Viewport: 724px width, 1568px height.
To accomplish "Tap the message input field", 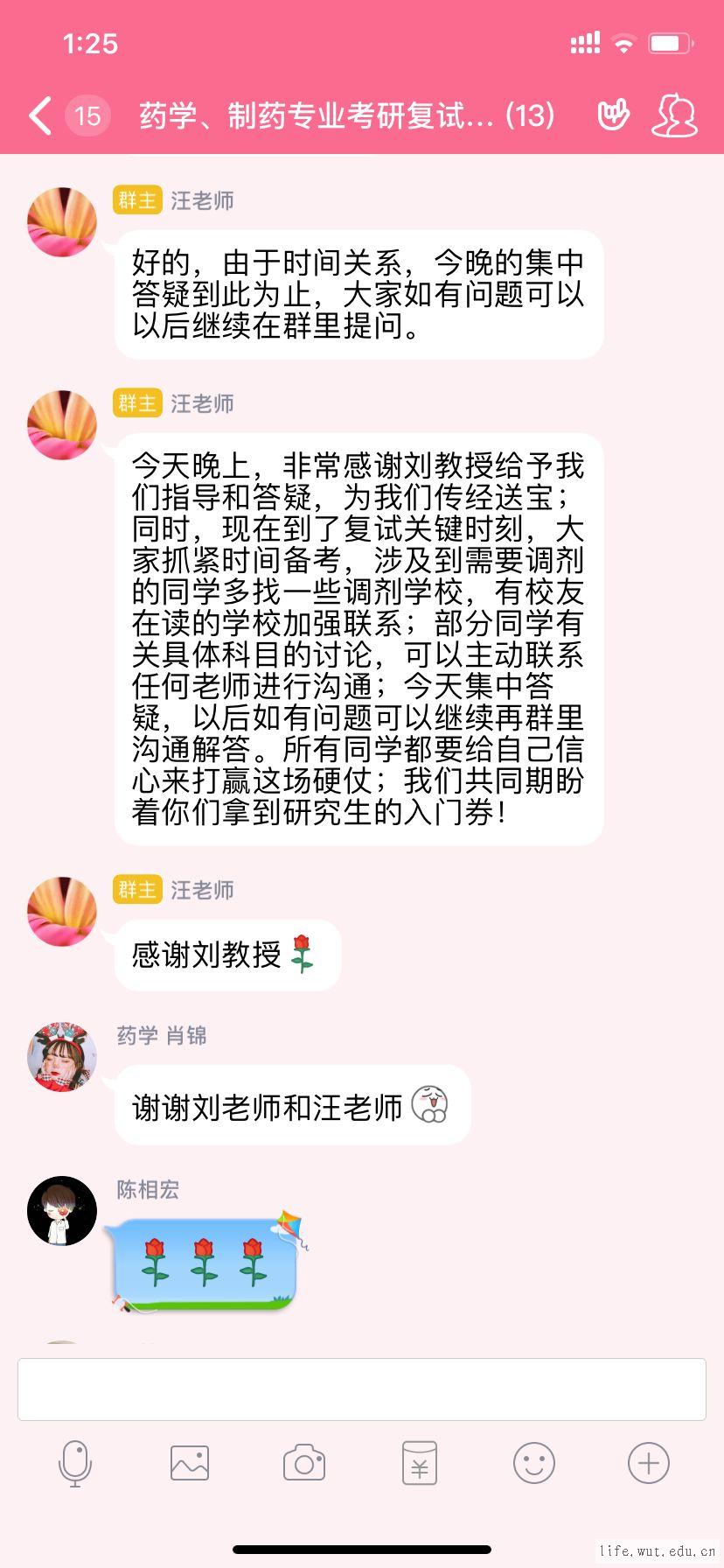I will click(x=362, y=1389).
